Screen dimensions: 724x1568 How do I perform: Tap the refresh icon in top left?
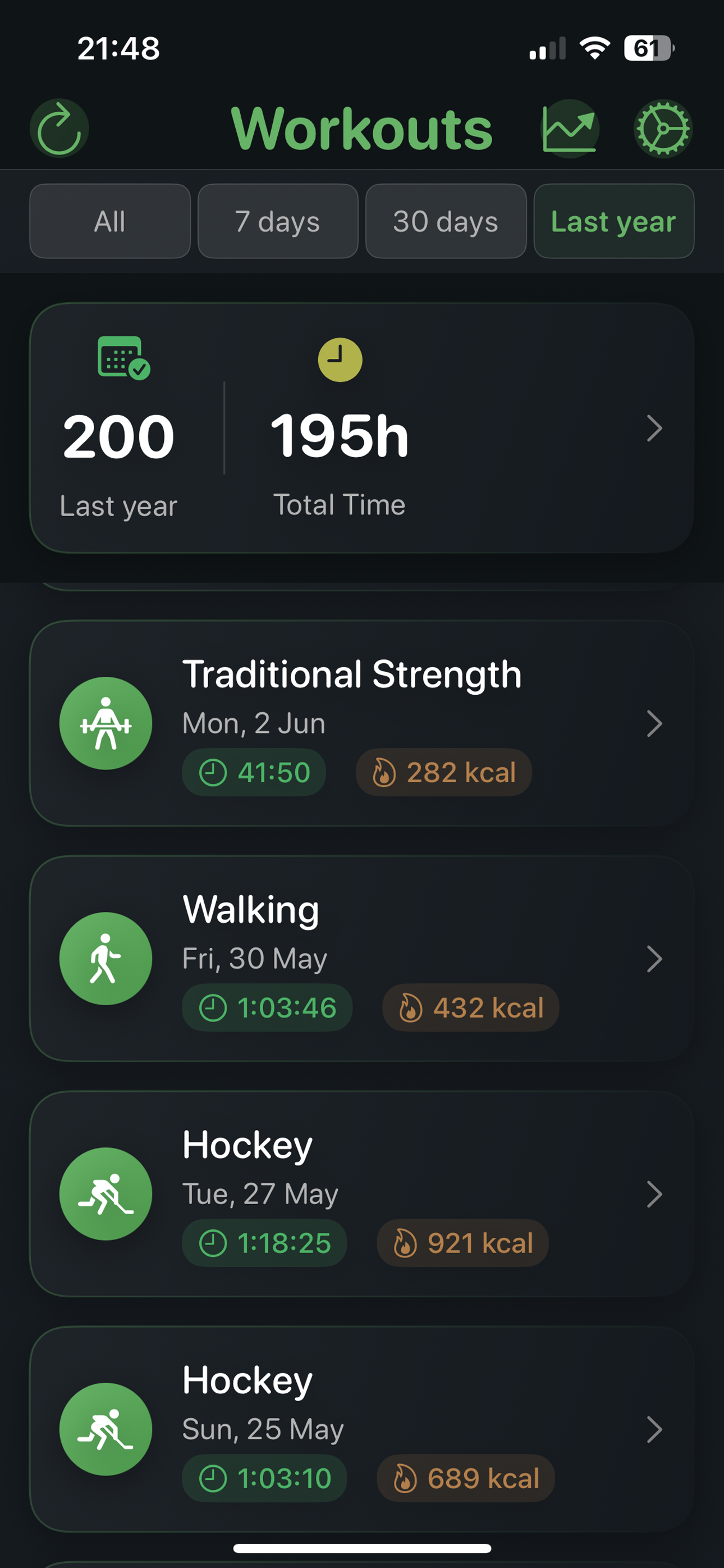coord(59,128)
